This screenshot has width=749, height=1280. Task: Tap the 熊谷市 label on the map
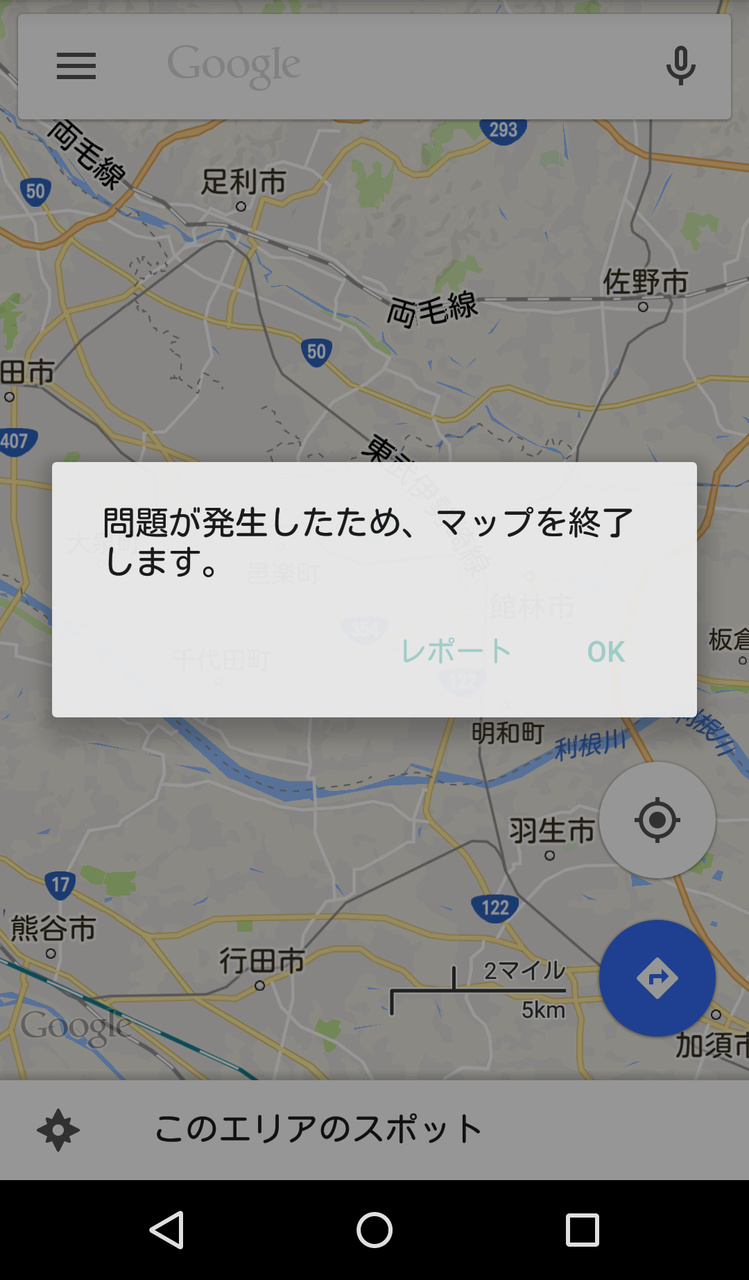(53, 928)
